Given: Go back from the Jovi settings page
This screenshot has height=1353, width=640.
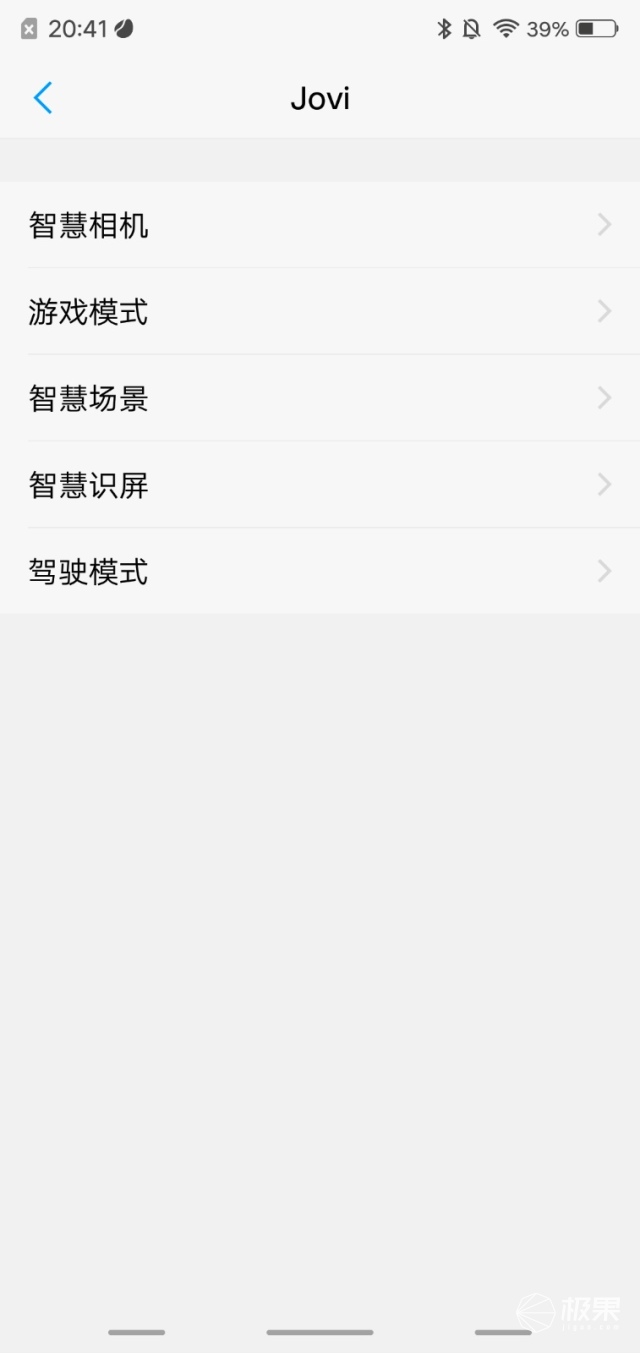Looking at the screenshot, I should (x=42, y=98).
